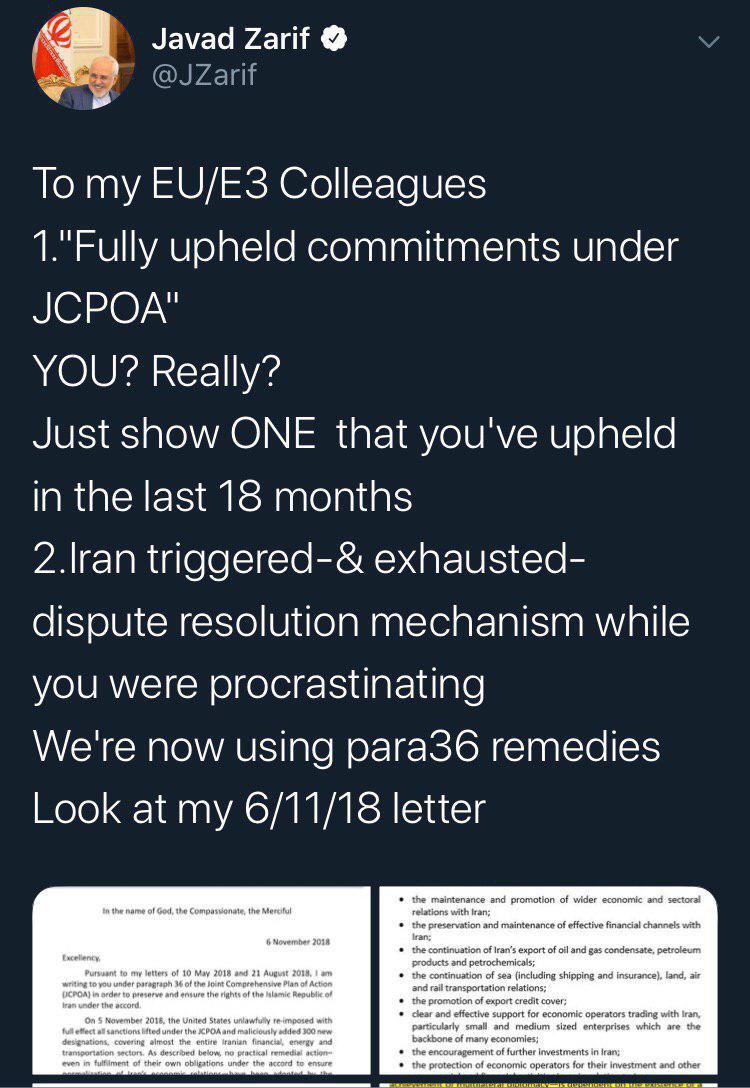The height and width of the screenshot is (1088, 750).
Task: Open the 6 November 2018 letter image
Action: click(x=202, y=985)
